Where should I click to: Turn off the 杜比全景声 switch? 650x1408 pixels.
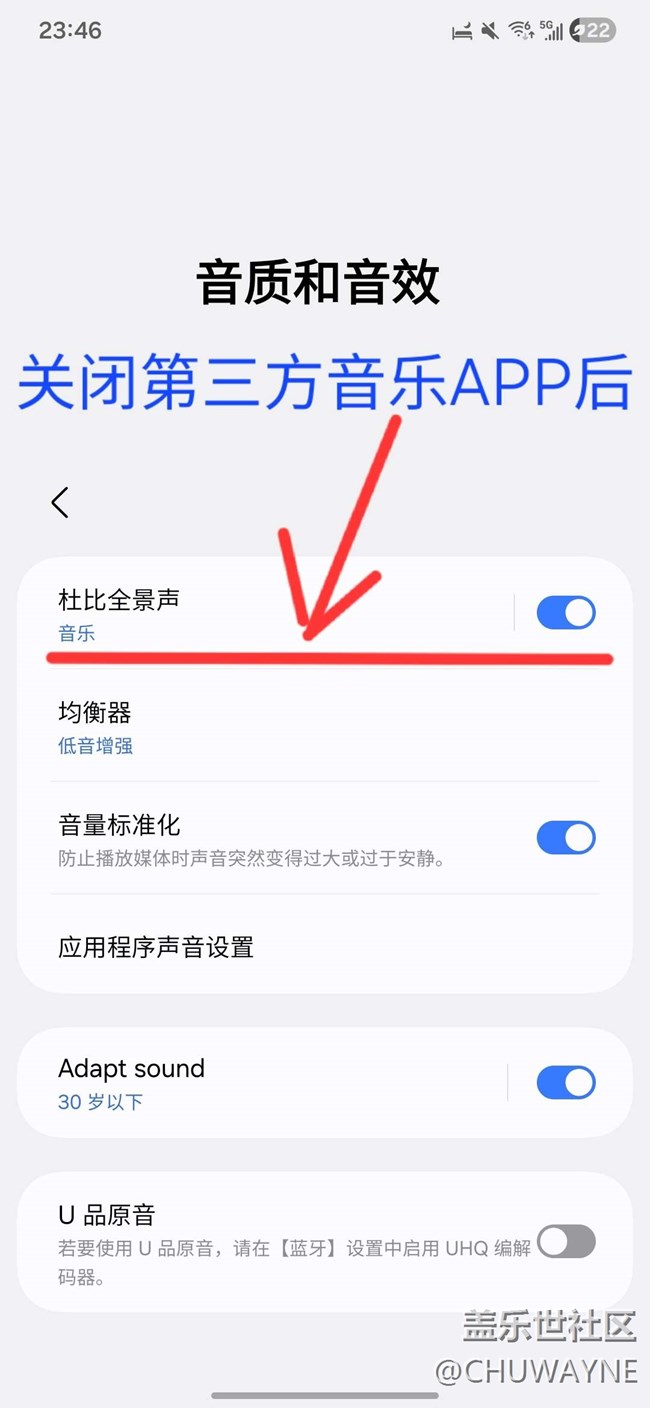click(566, 613)
